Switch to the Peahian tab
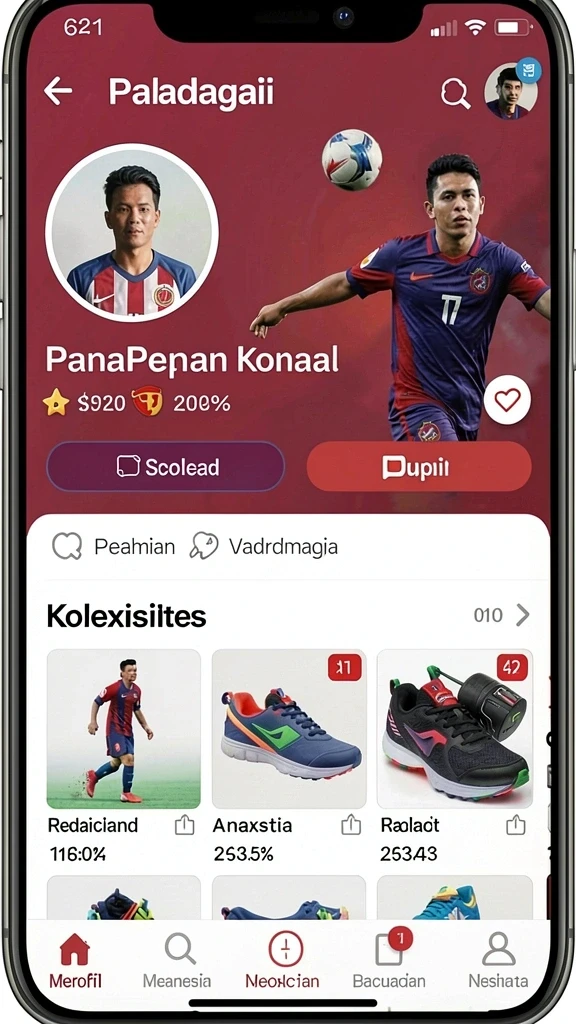 (114, 547)
